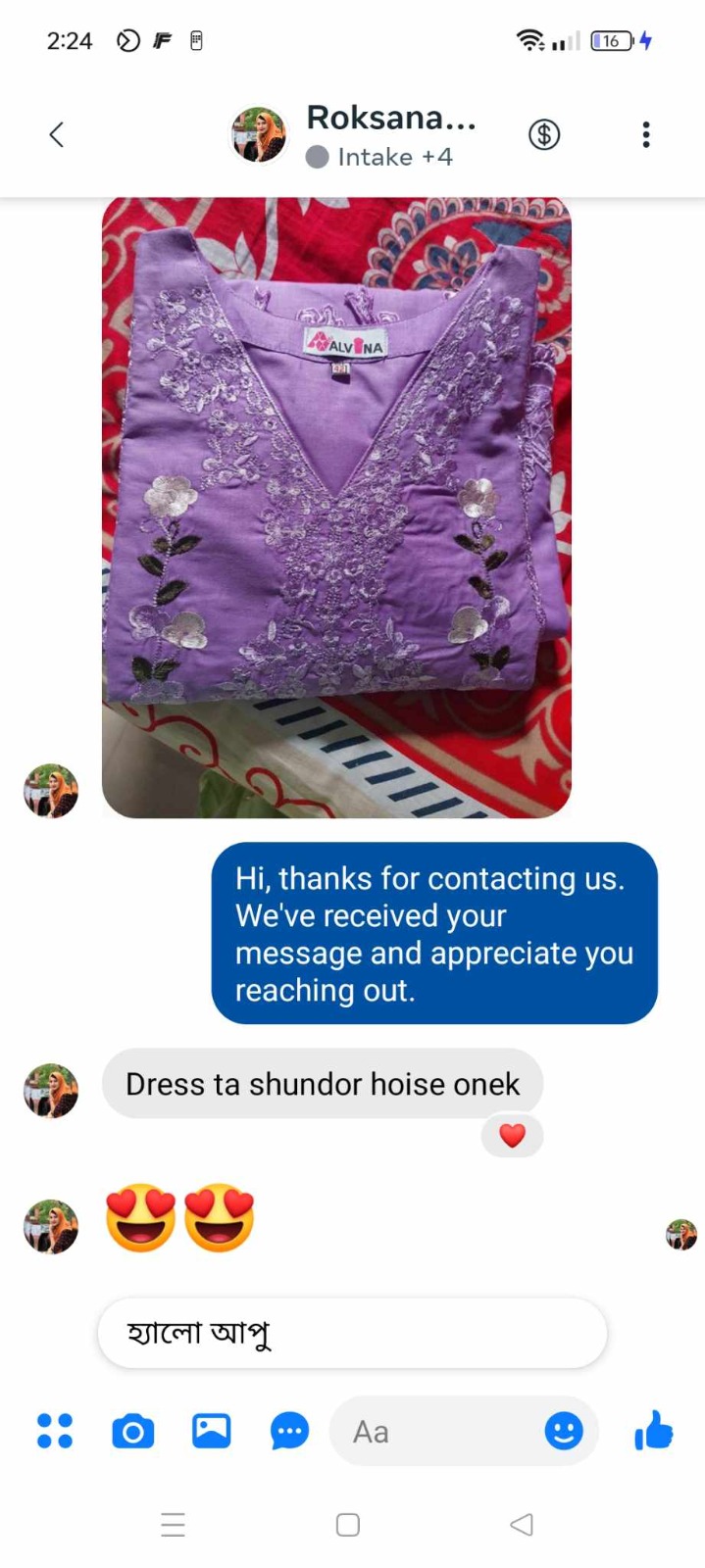Tap the dollar payment icon
Image resolution: width=705 pixels, height=1568 pixels.
coord(544,134)
